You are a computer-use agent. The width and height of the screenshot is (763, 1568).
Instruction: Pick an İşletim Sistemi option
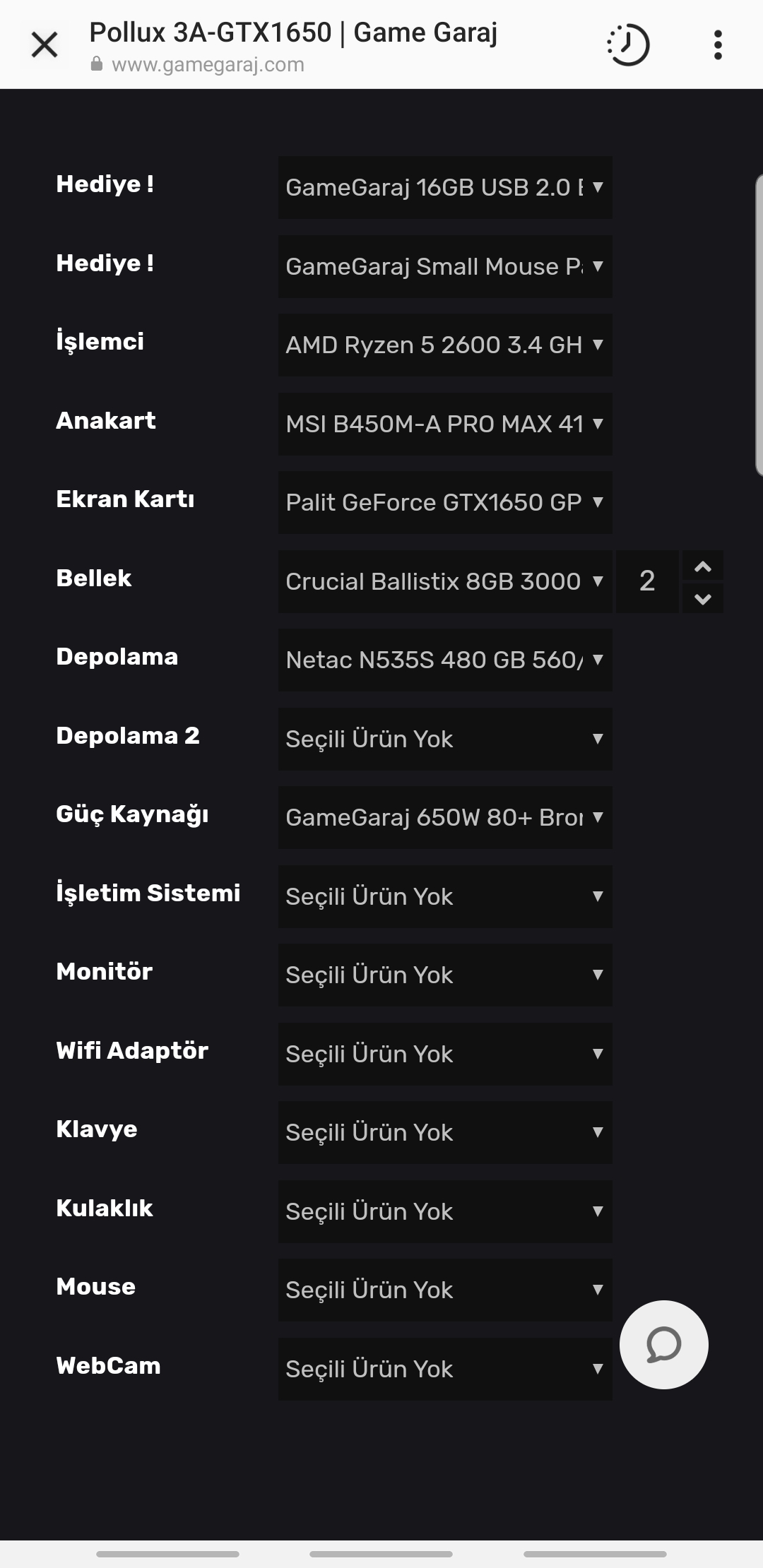[x=445, y=896]
